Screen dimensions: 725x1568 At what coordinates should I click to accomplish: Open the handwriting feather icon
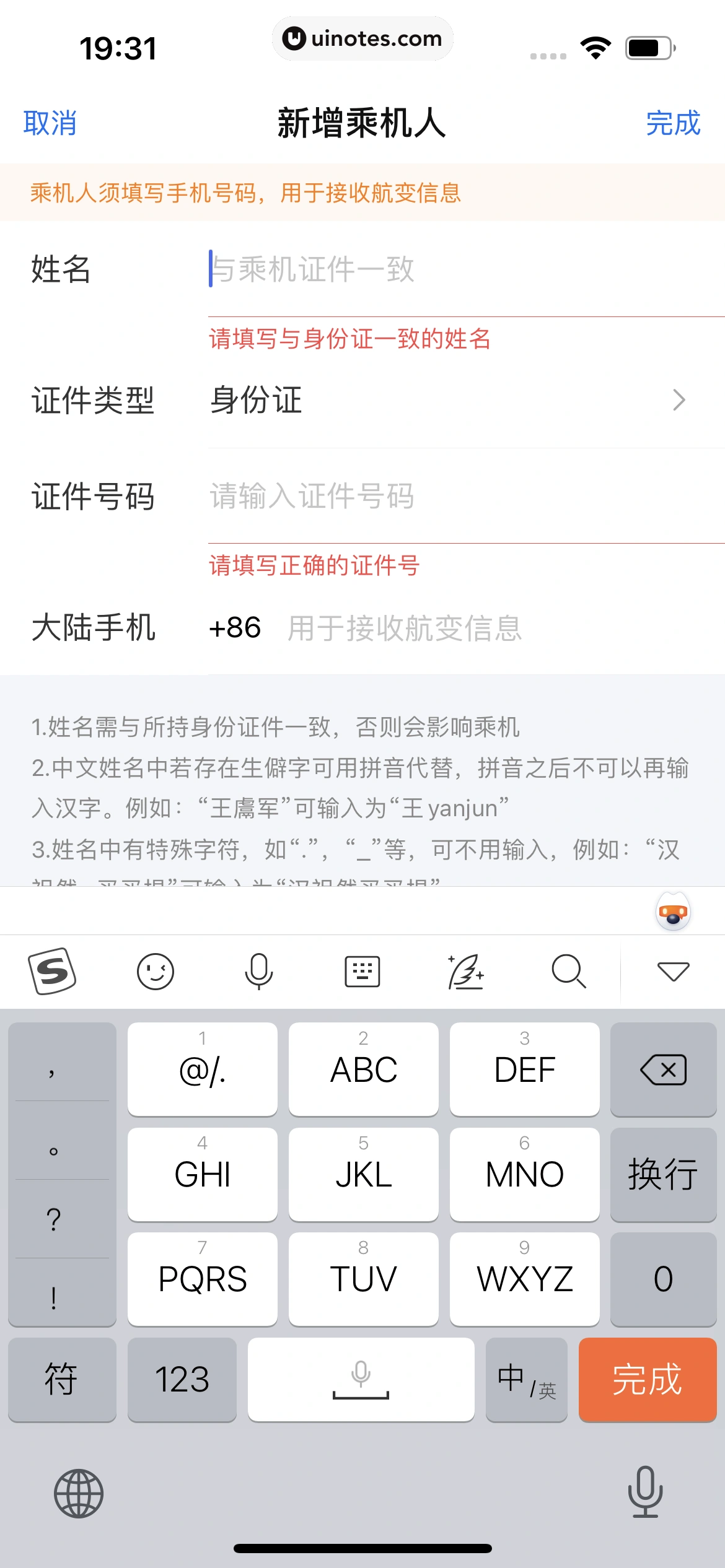coord(465,971)
